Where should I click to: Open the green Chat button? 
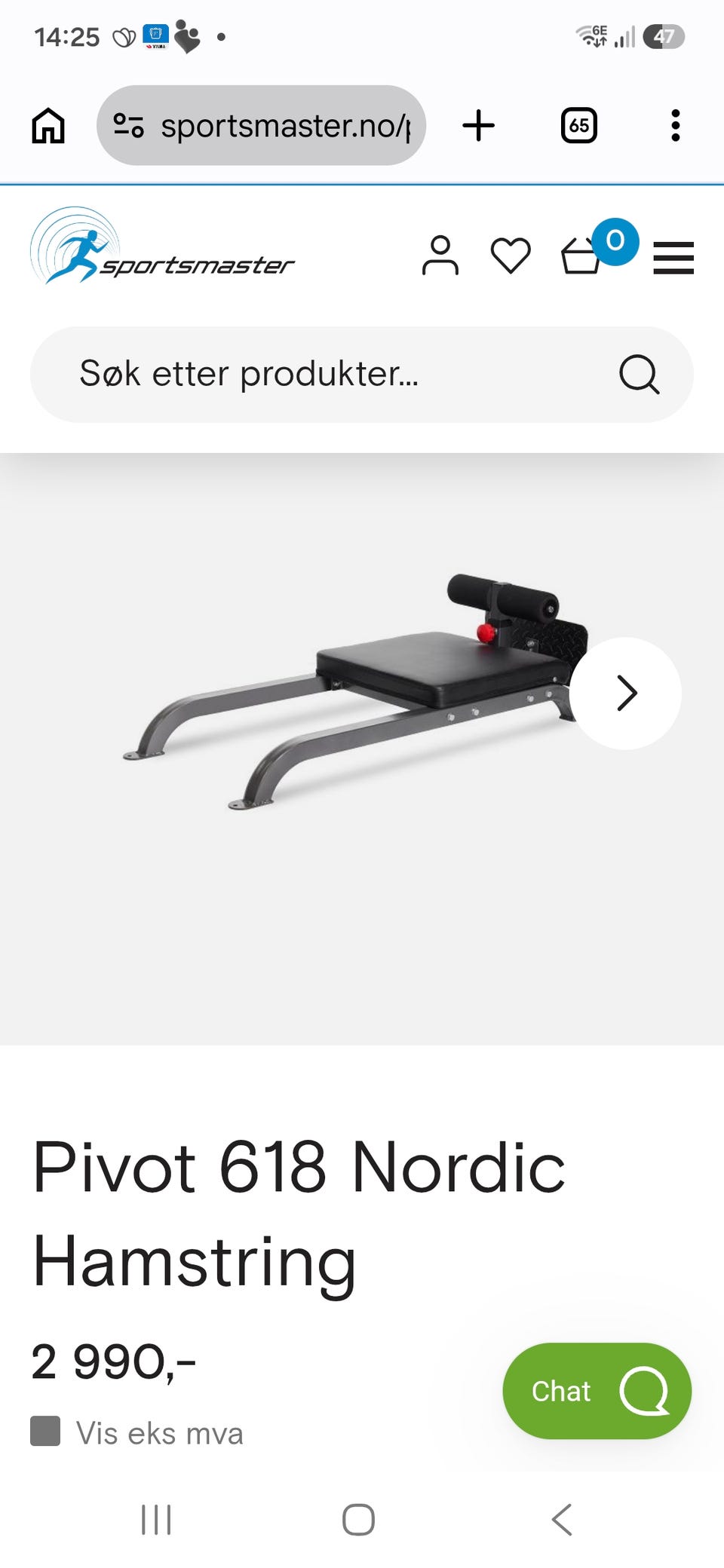[x=597, y=1391]
